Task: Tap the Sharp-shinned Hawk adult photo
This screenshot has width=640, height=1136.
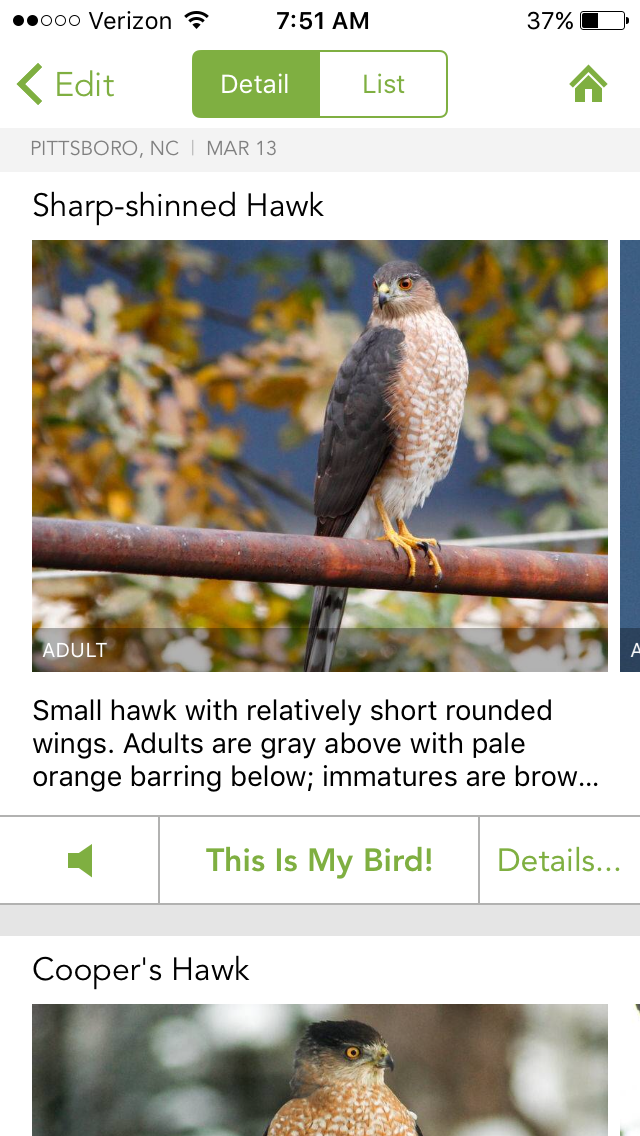Action: coord(319,455)
